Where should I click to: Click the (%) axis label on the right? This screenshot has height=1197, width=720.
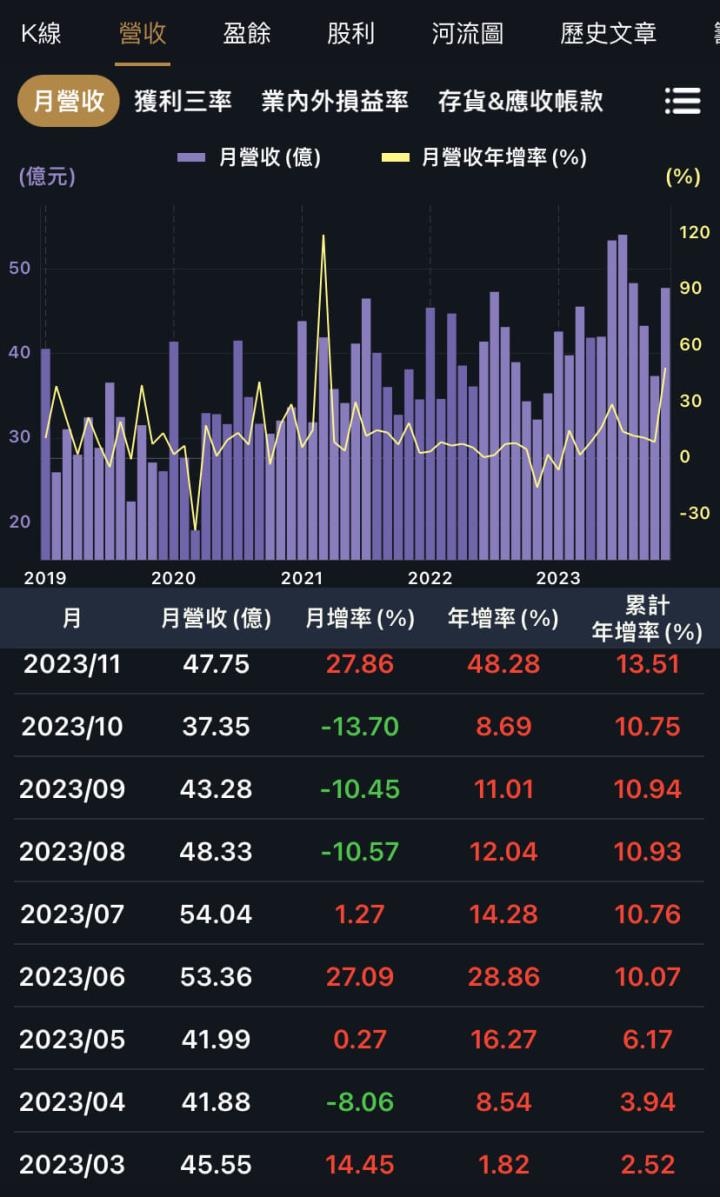coord(686,176)
